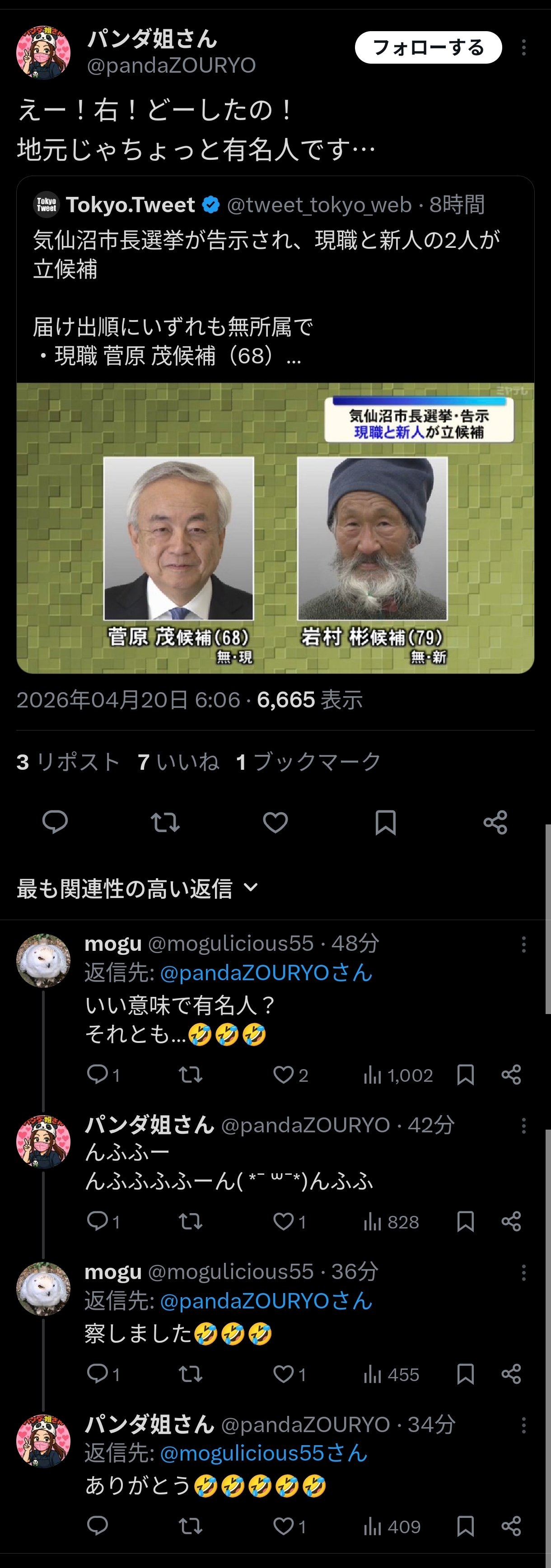
Task: Bookmark mogu's reply いい意味で有名人？
Action: click(465, 1075)
